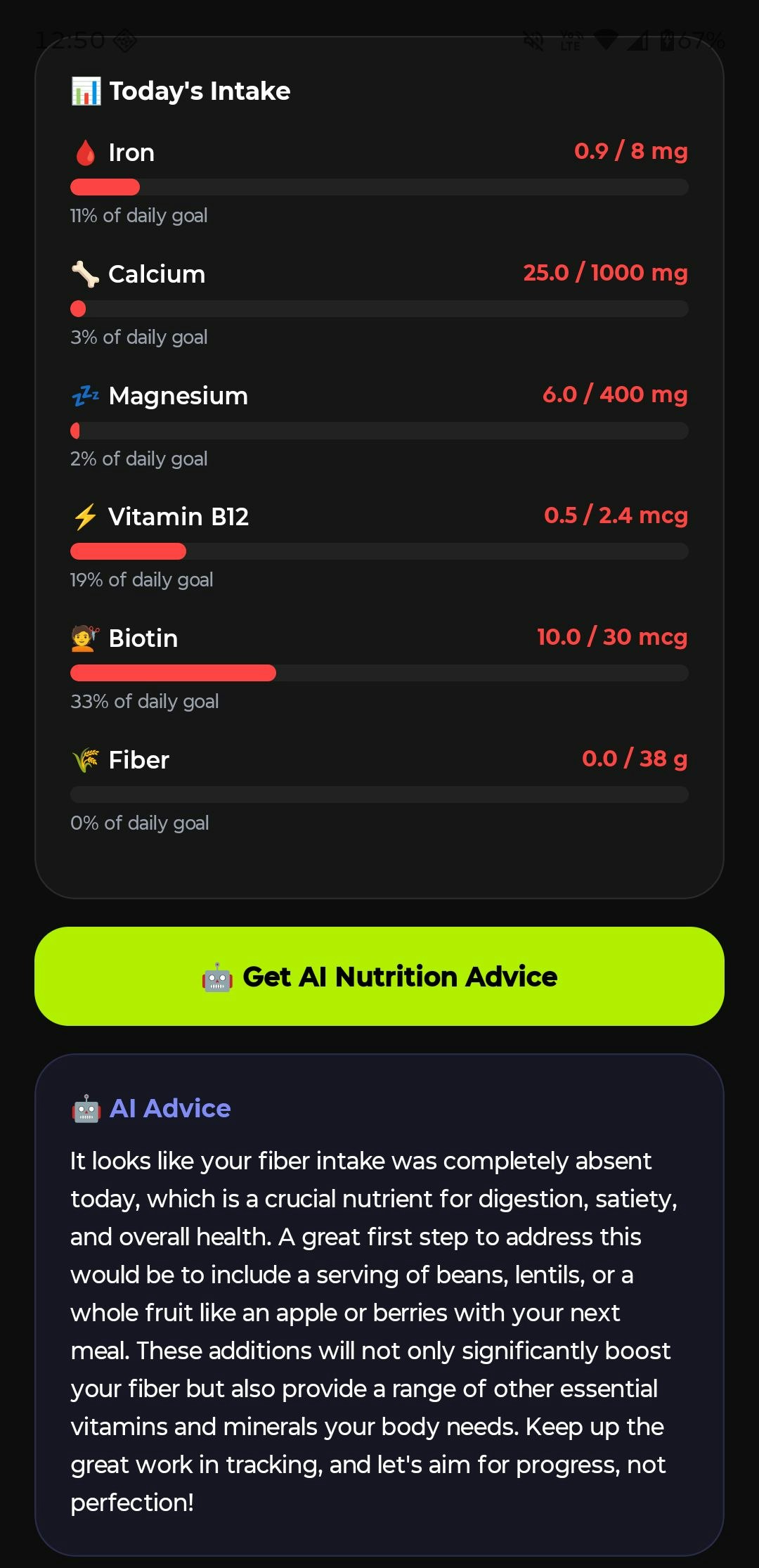Click the Magnesium sleep icon
This screenshot has width=759, height=1568.
pos(86,394)
